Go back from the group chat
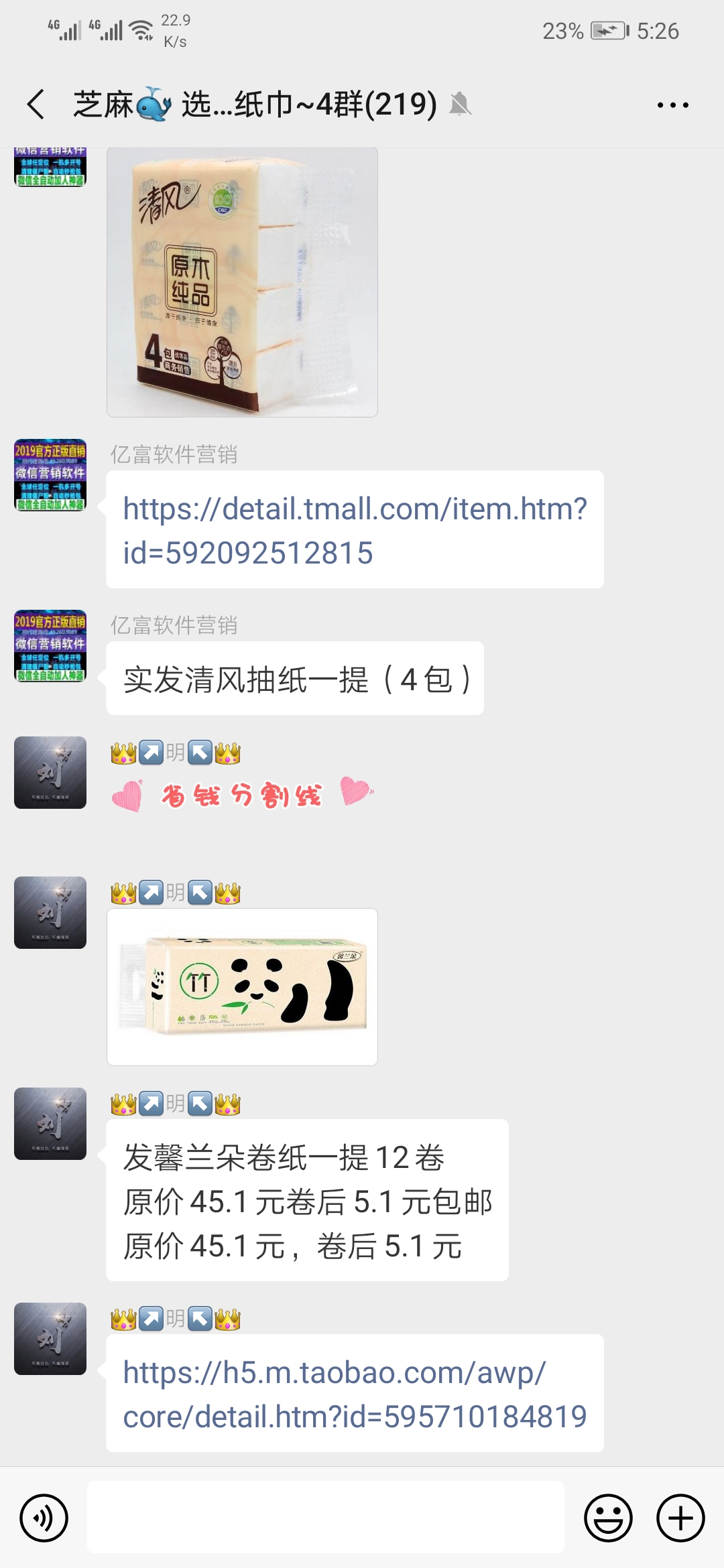The height and width of the screenshot is (1568, 724). click(x=36, y=105)
